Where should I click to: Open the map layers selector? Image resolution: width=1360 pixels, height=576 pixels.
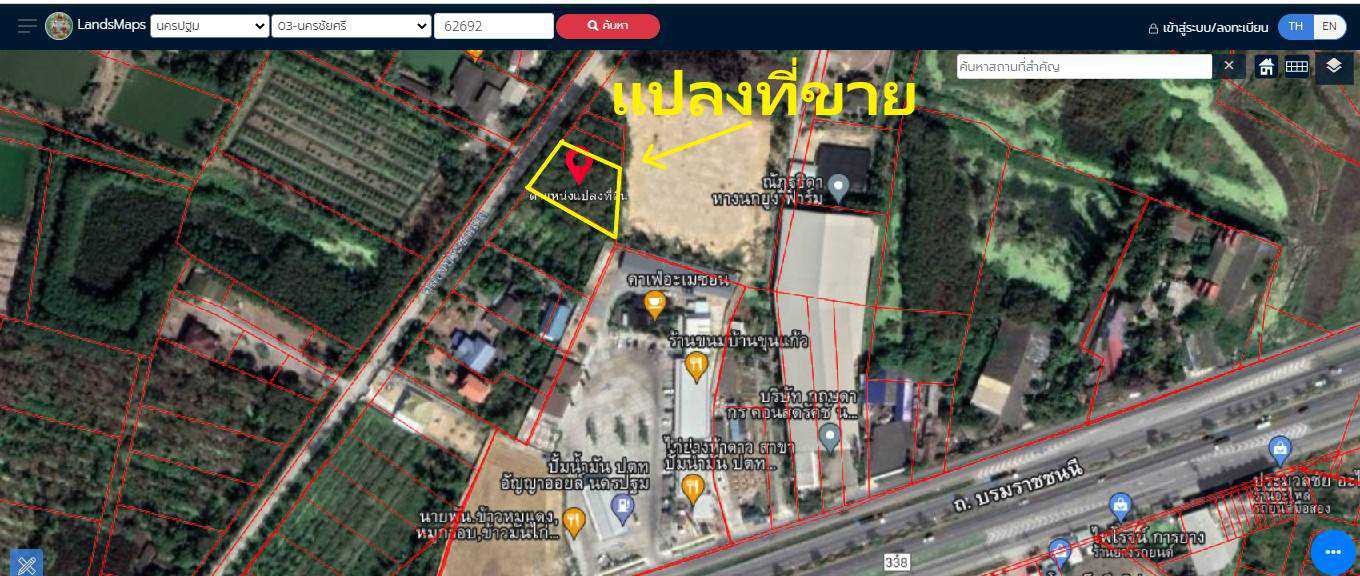point(1334,66)
